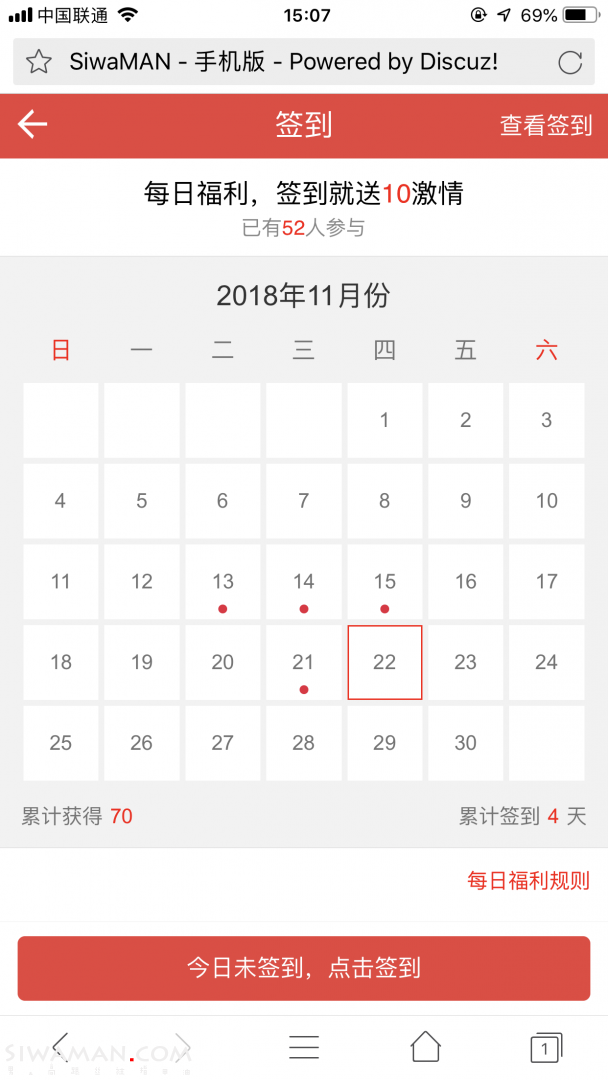The width and height of the screenshot is (608, 1080).
Task: Open 每日福利规则 rules link
Action: pos(528,881)
